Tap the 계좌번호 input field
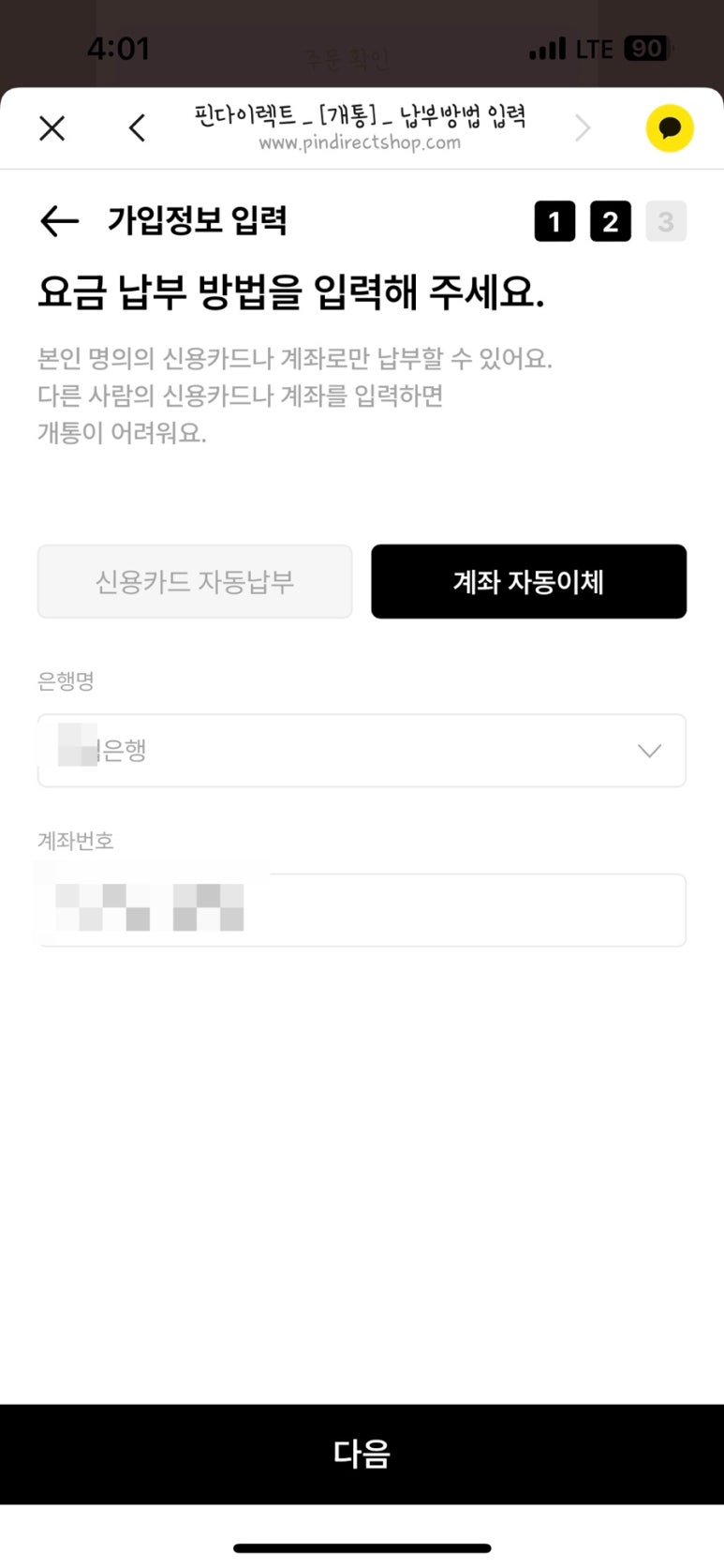Viewport: 724px width, 1568px height. (362, 910)
